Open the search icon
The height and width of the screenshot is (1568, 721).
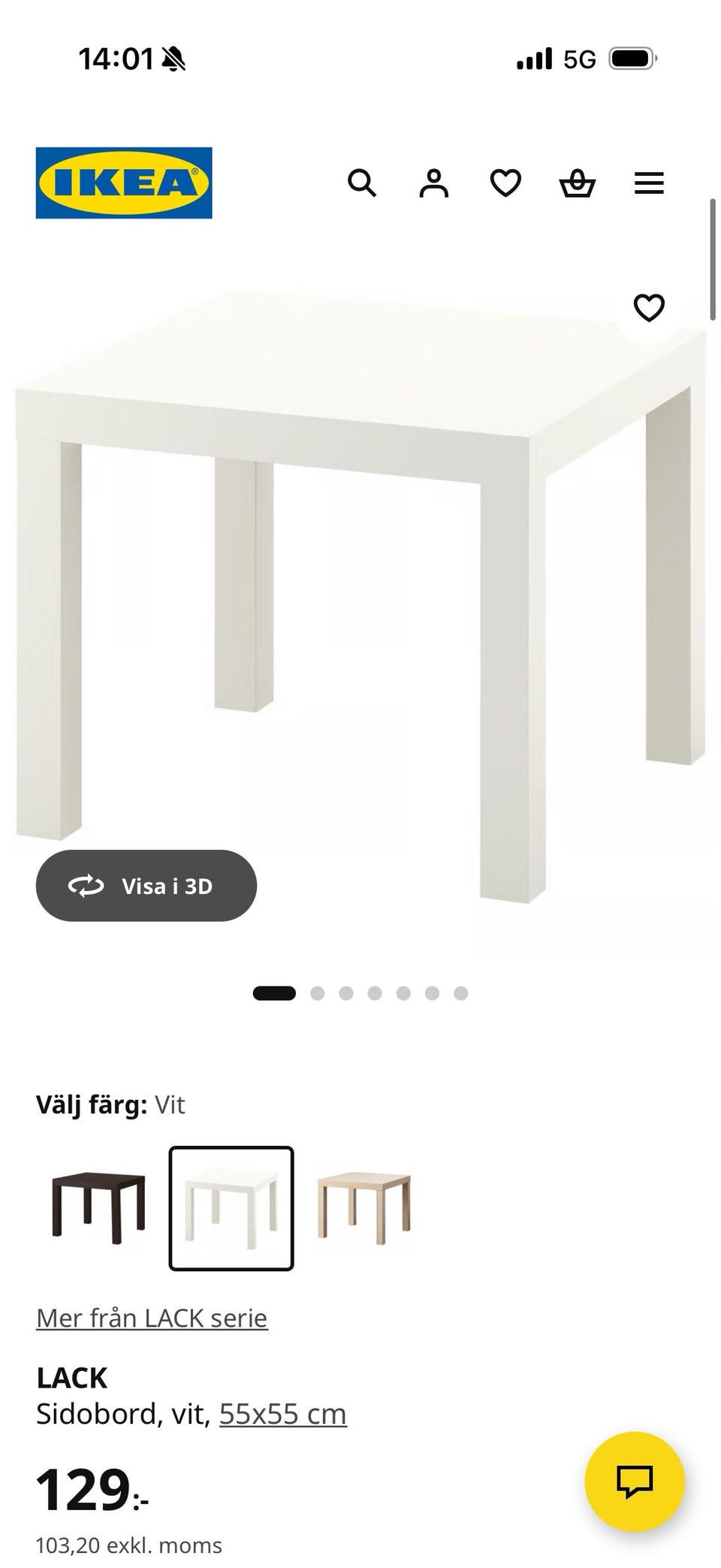coord(363,183)
